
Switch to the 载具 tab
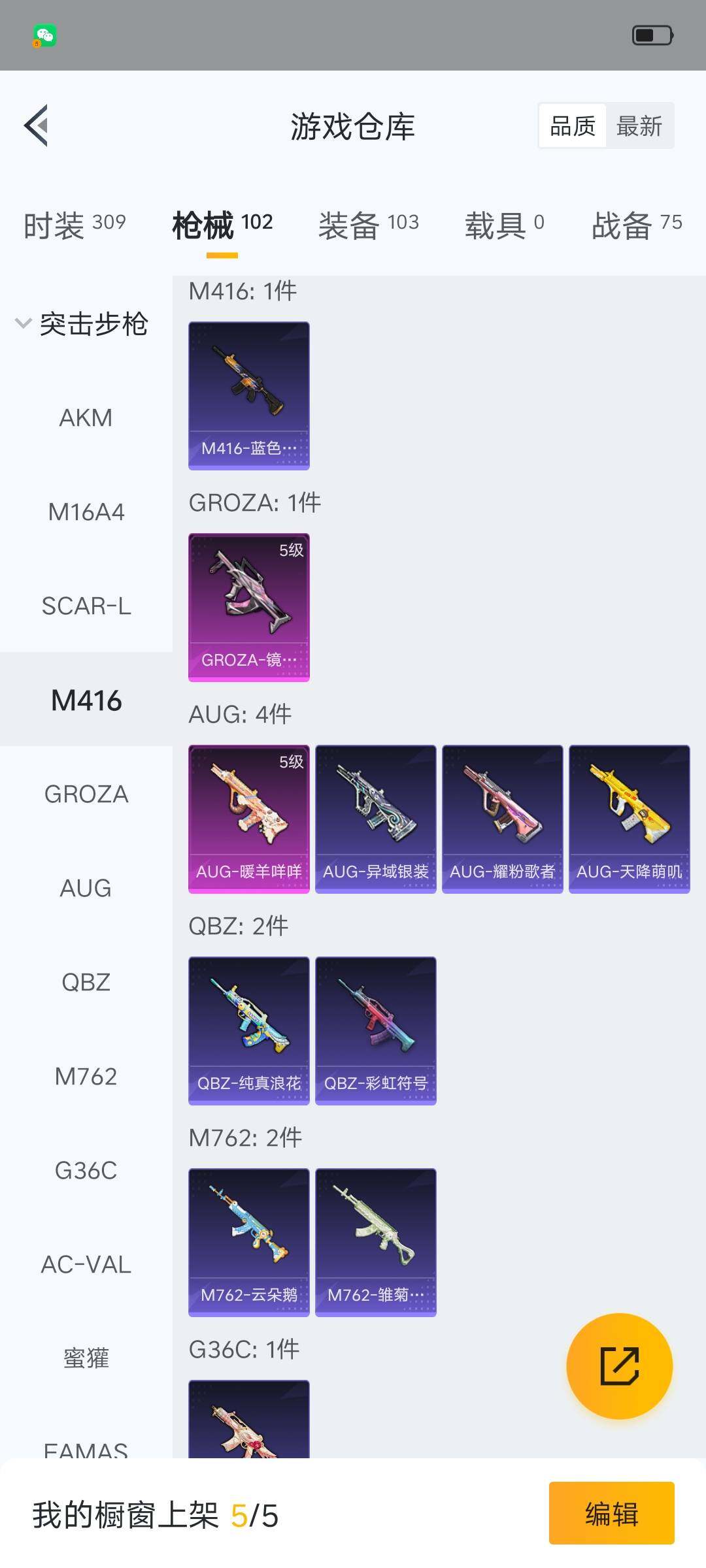point(504,225)
